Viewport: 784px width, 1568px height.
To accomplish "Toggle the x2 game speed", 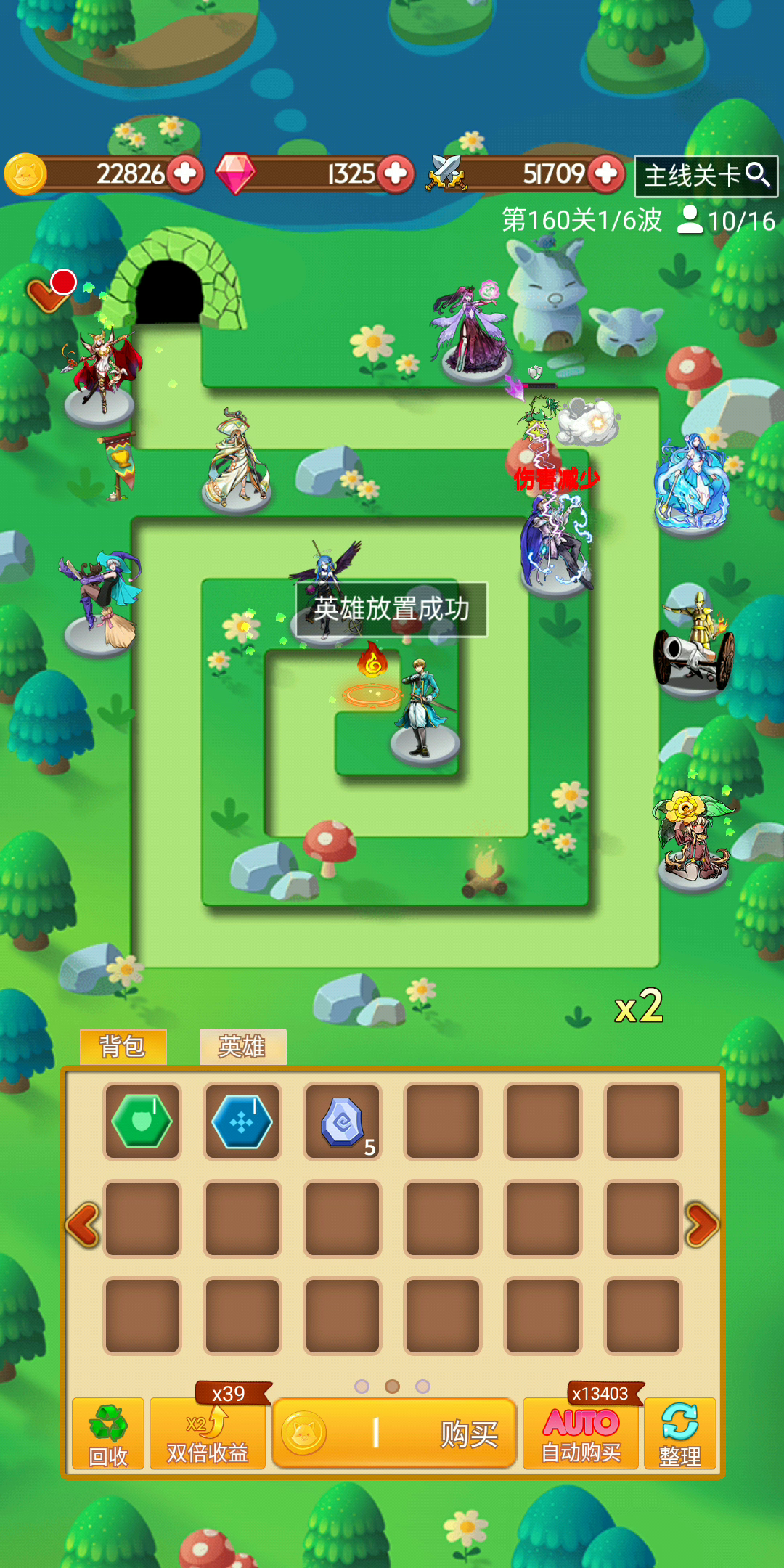I will [639, 1007].
